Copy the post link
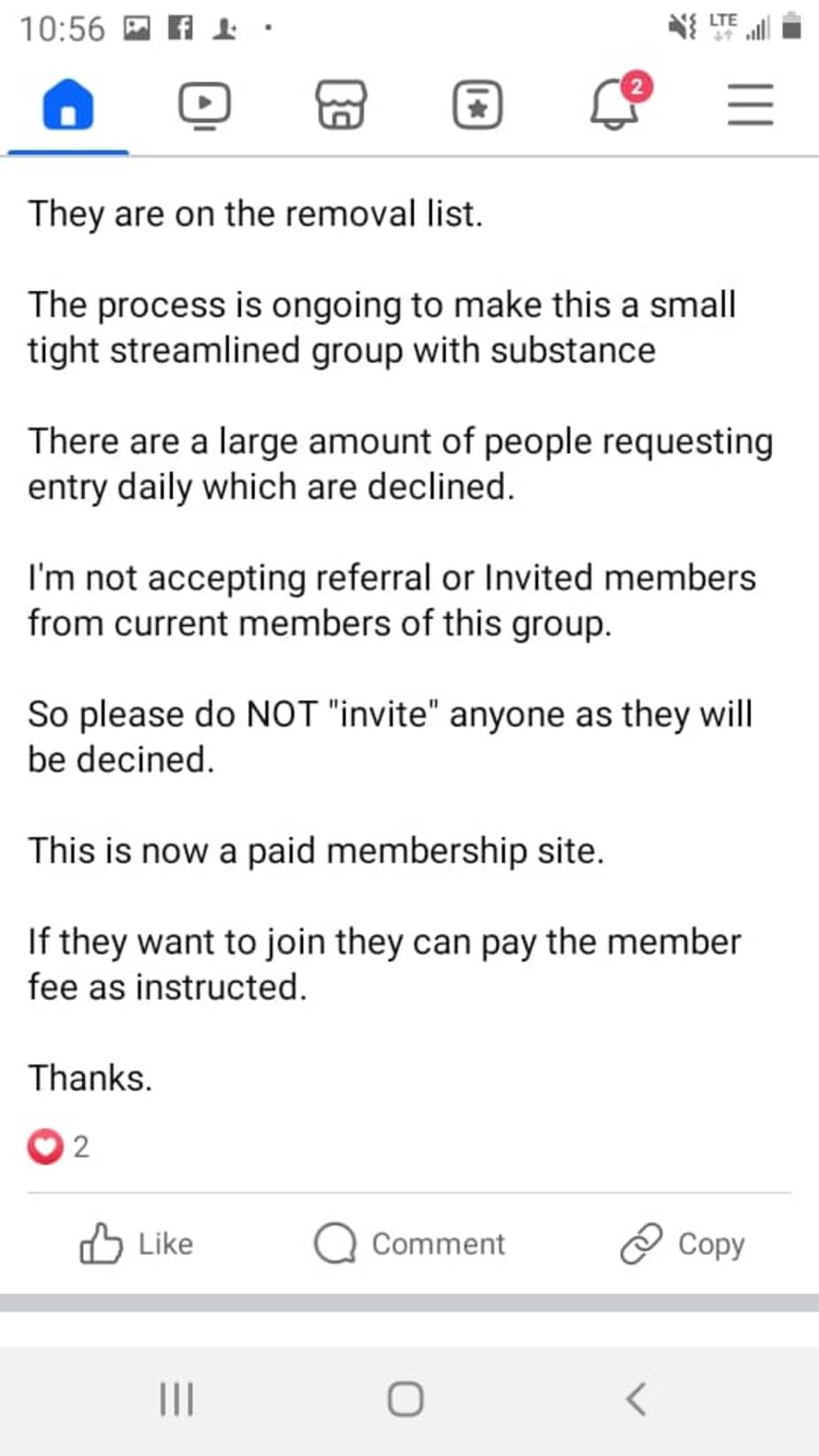Image resolution: width=819 pixels, height=1456 pixels. pos(683,1244)
